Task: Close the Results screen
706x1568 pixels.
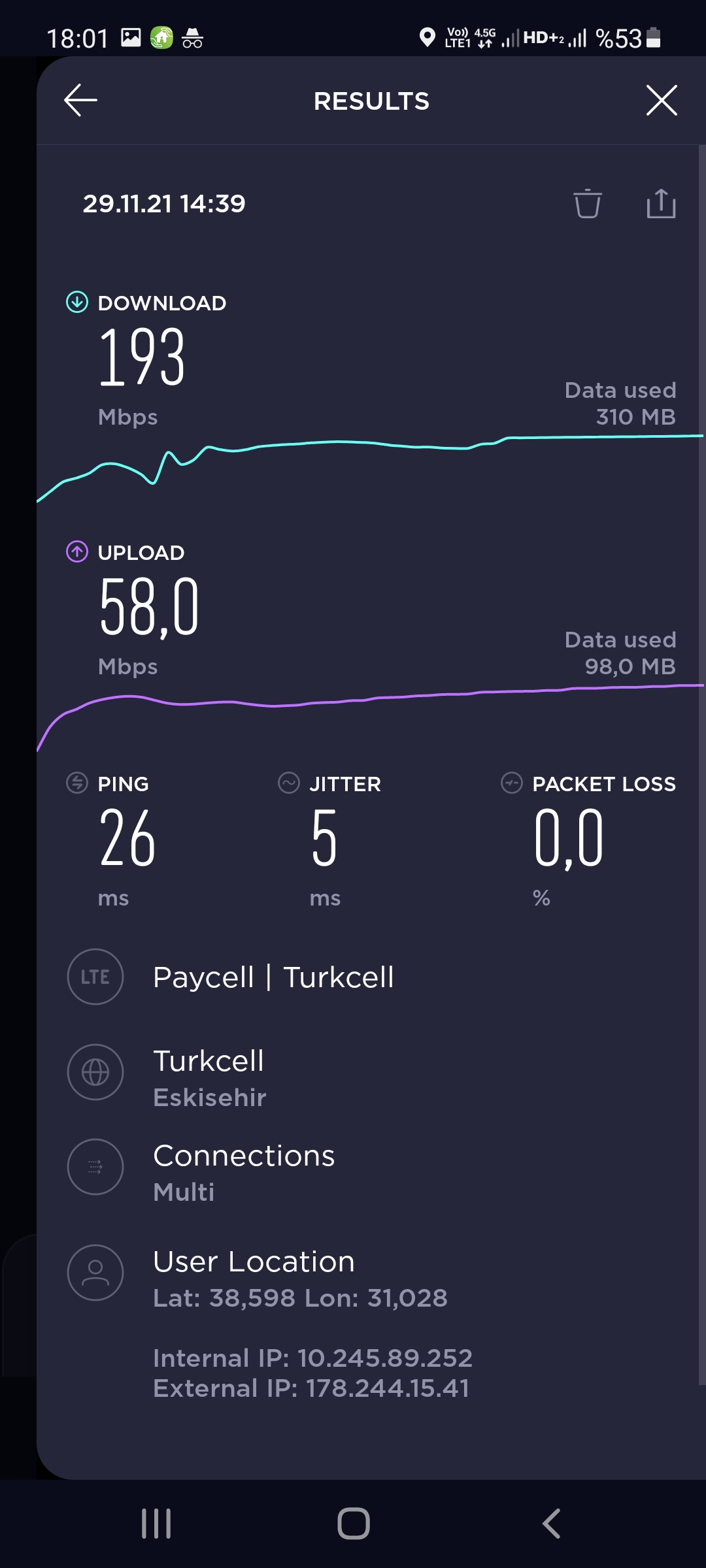Action: tap(662, 100)
